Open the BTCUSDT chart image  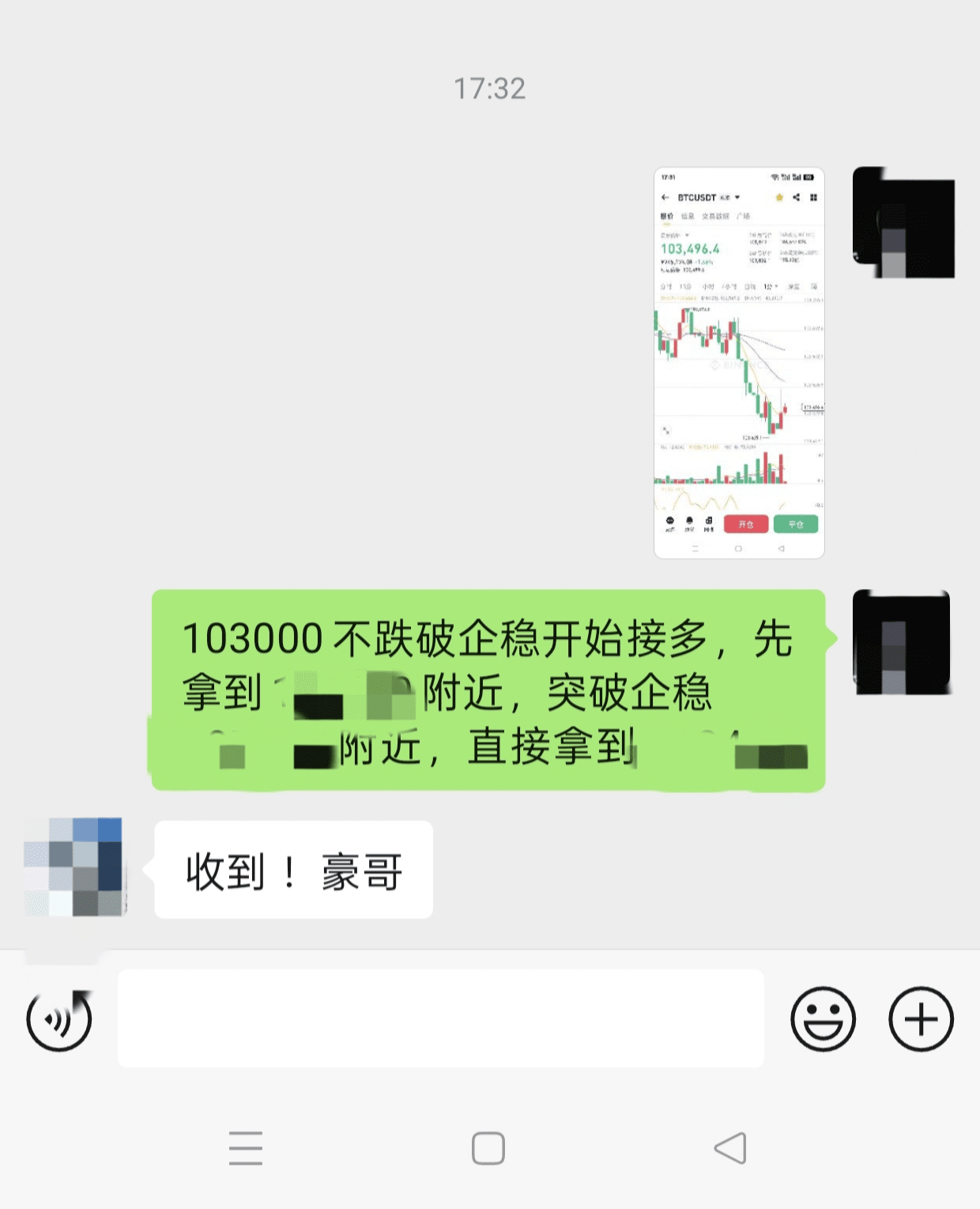[x=739, y=363]
